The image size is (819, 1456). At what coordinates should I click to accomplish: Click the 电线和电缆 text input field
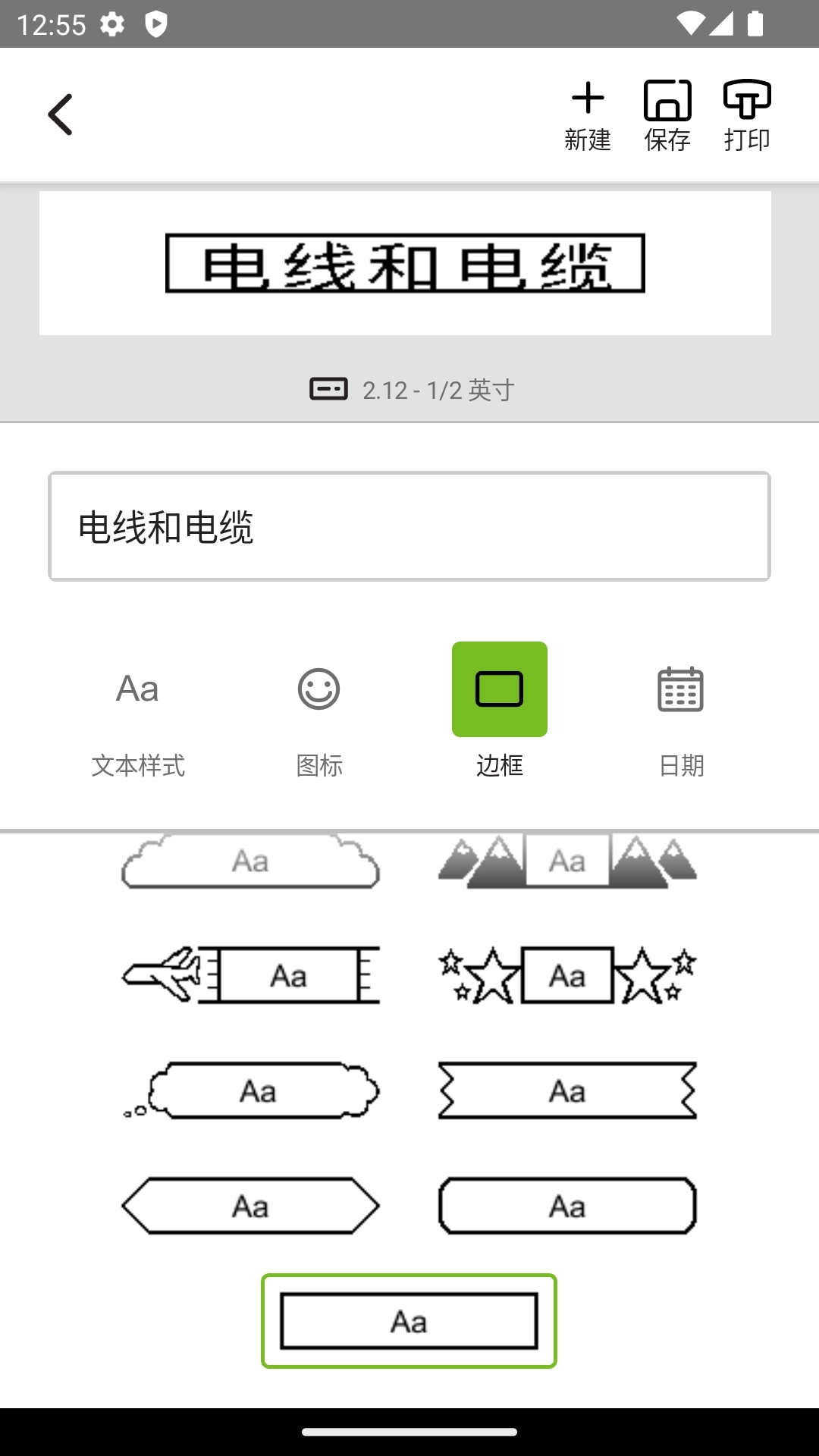[x=409, y=528]
